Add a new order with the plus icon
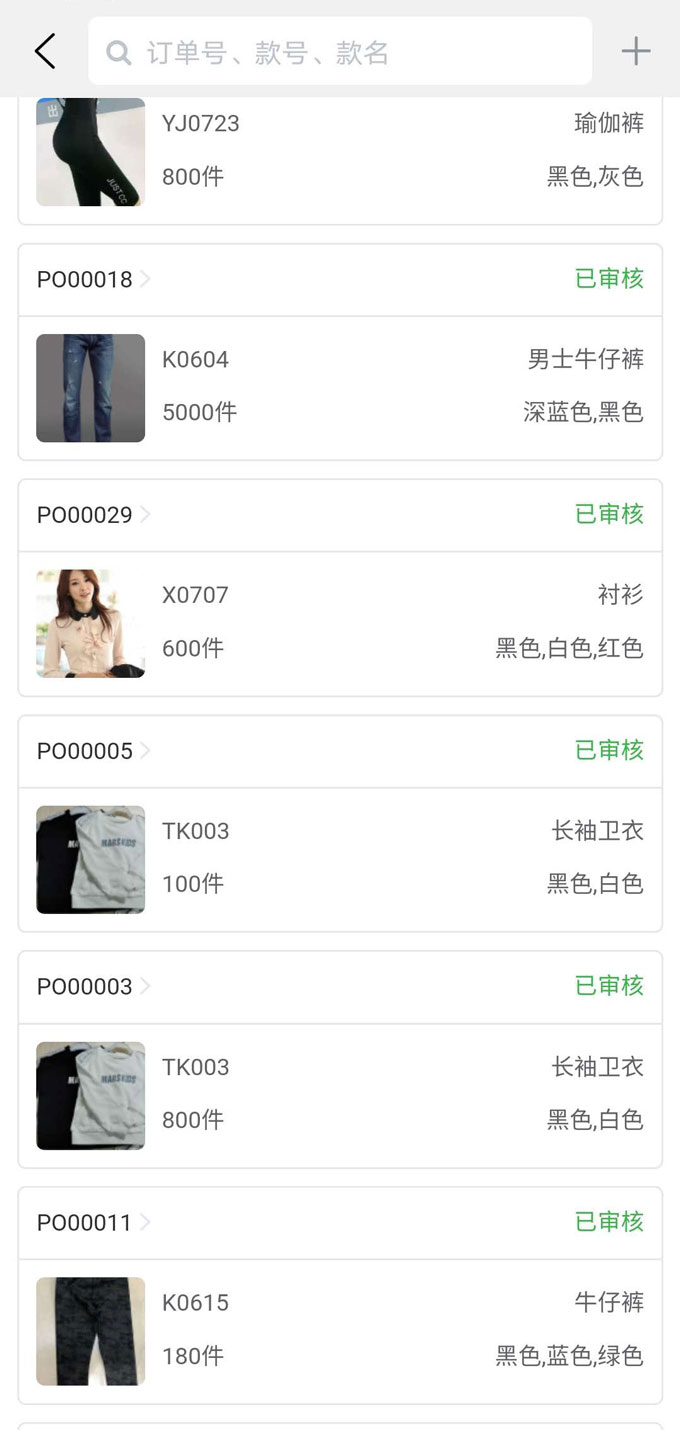Viewport: 680px width, 1430px height. [636, 51]
